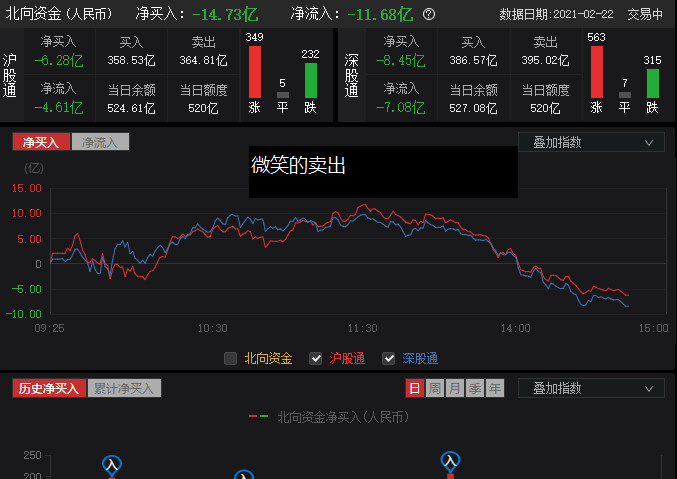Choose the 月 period button
The image size is (677, 479).
(454, 388)
